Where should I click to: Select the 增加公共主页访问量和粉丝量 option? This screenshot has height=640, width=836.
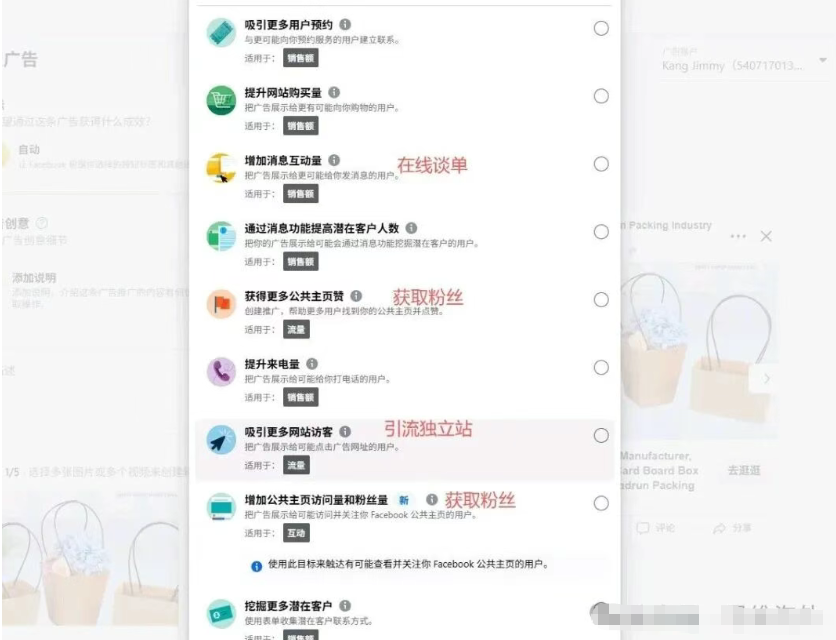point(601,503)
